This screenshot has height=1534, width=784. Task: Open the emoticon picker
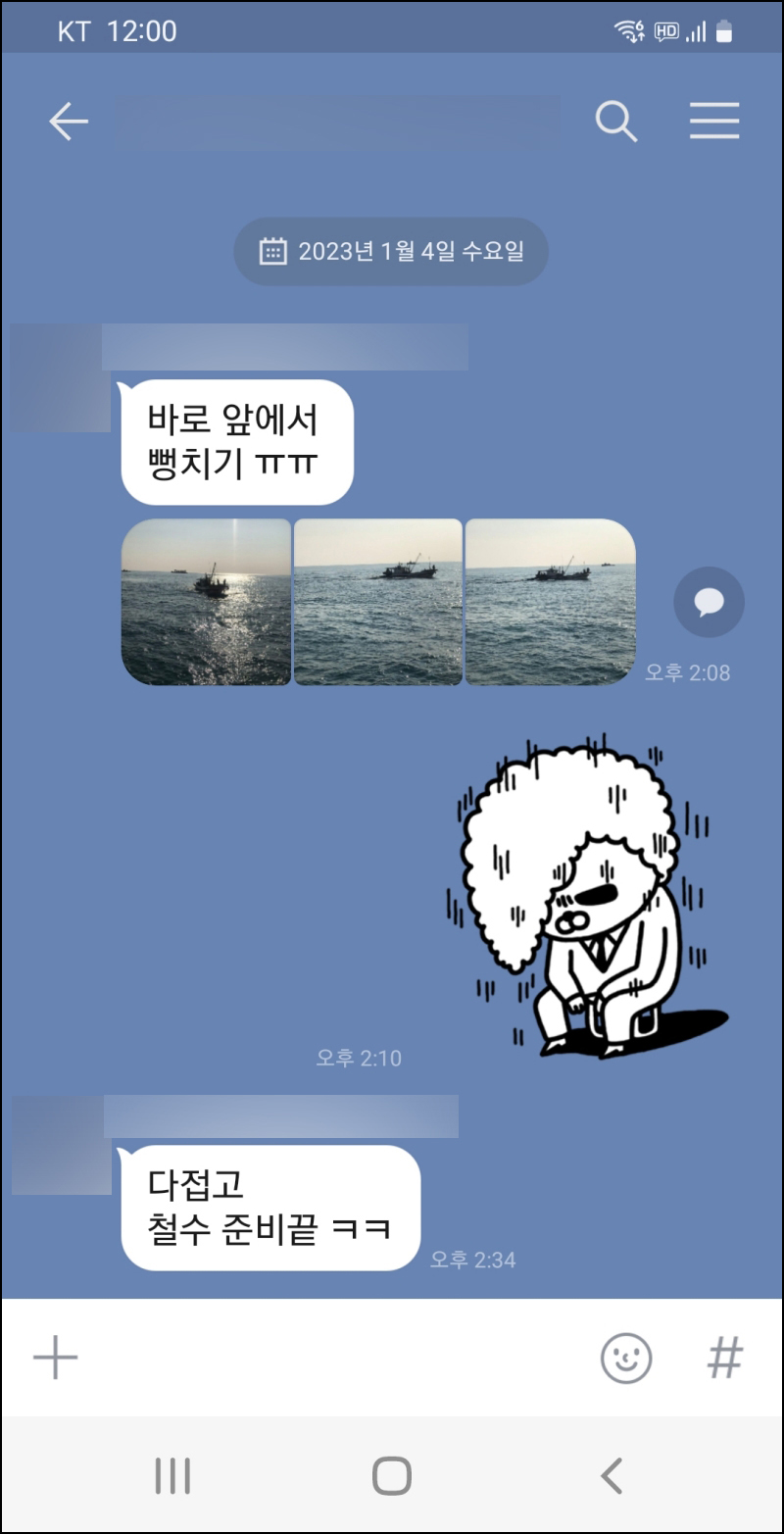tap(625, 1359)
